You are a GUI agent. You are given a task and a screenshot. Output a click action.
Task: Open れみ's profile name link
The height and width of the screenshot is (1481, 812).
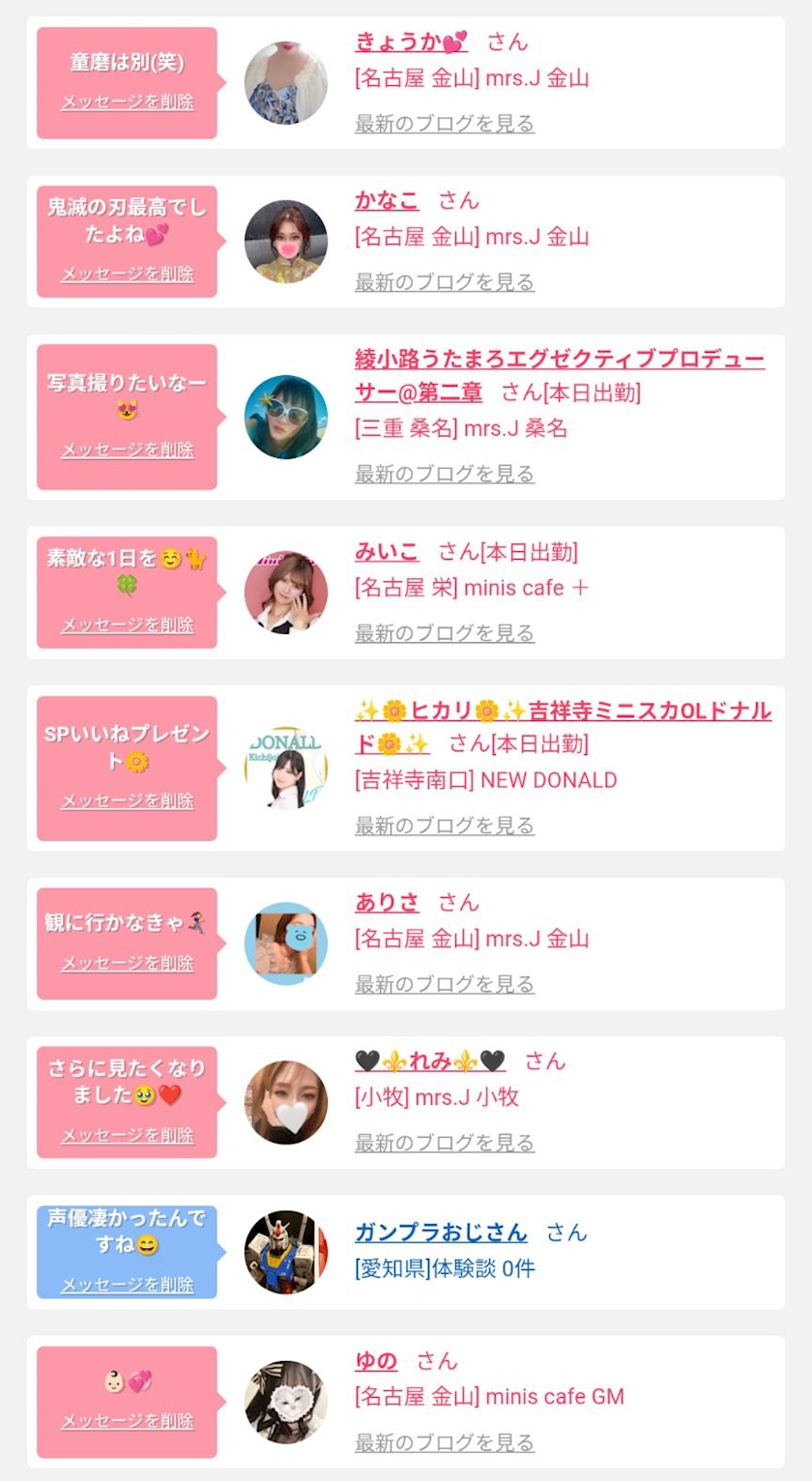430,1061
